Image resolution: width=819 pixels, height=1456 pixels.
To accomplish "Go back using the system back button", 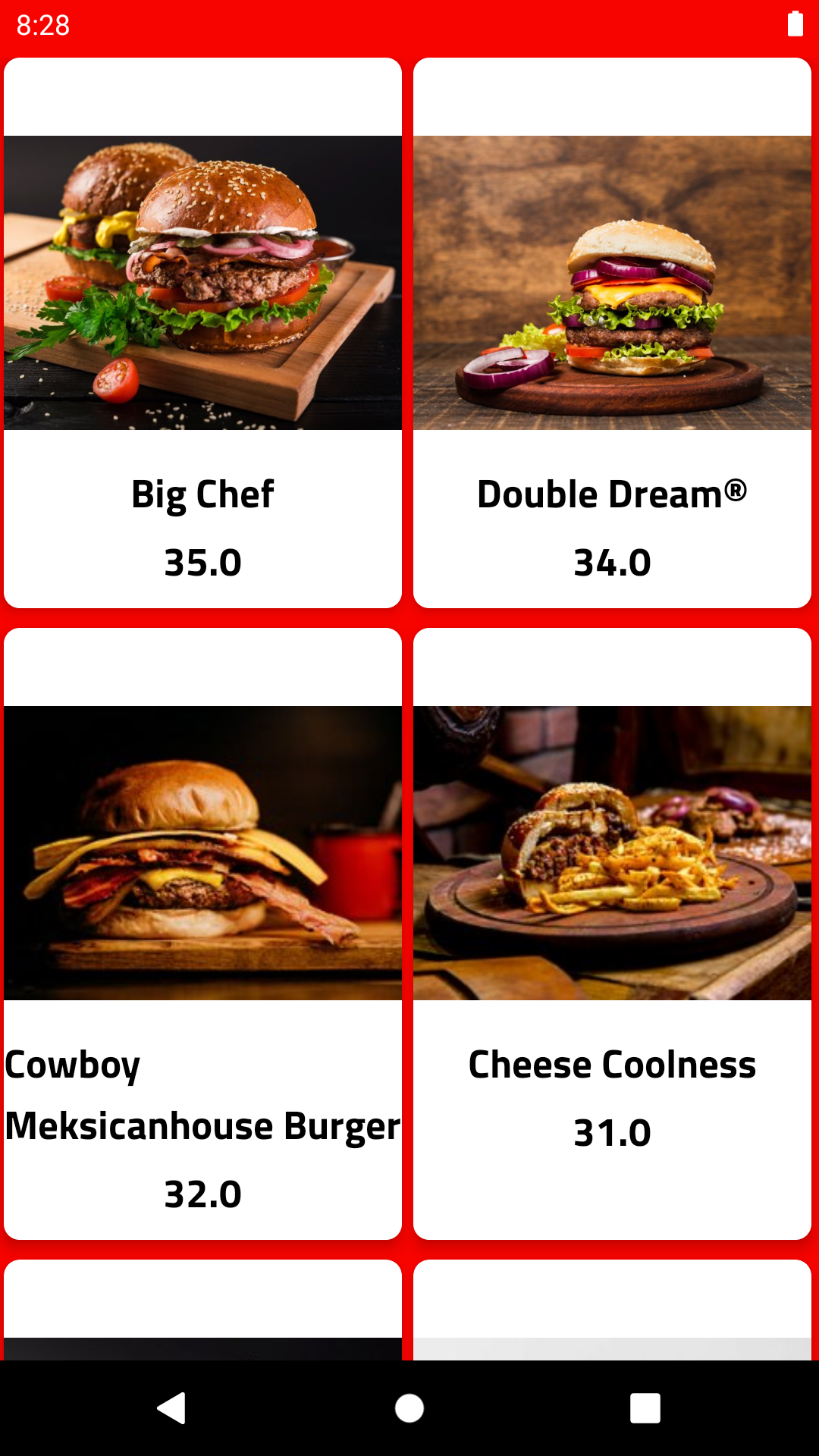I will tap(172, 1408).
